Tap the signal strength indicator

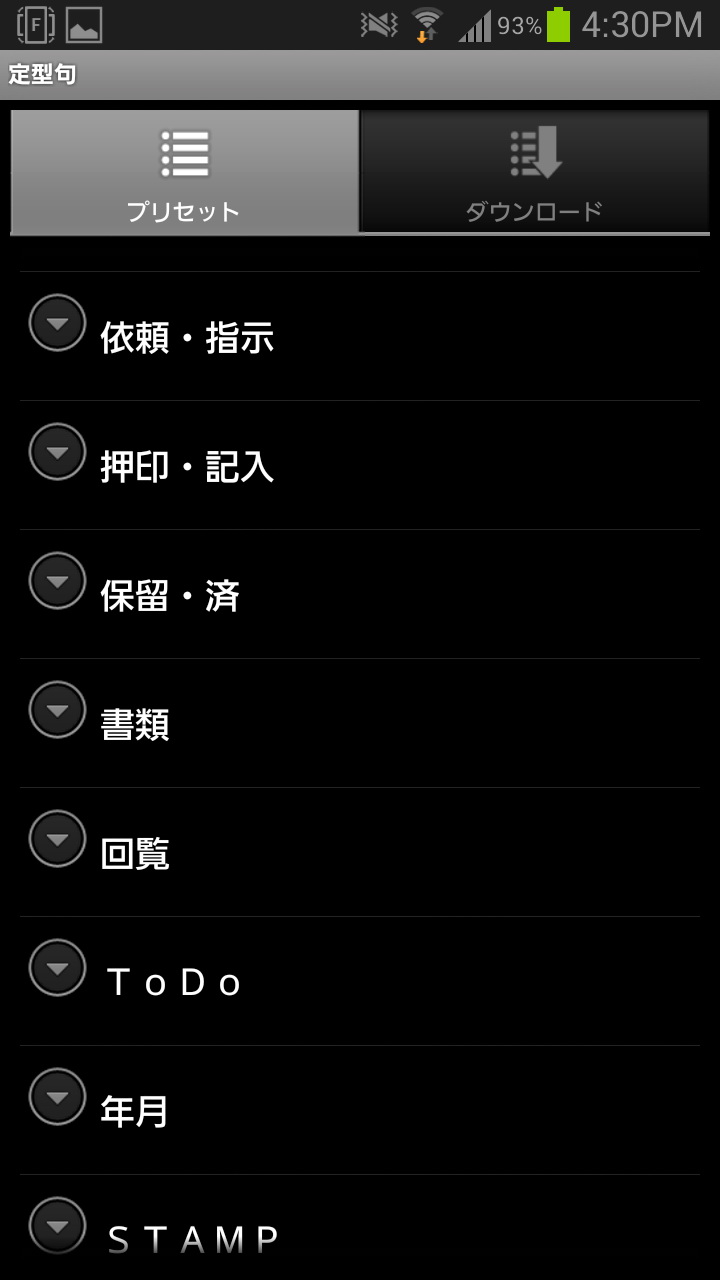pyautogui.click(x=470, y=24)
